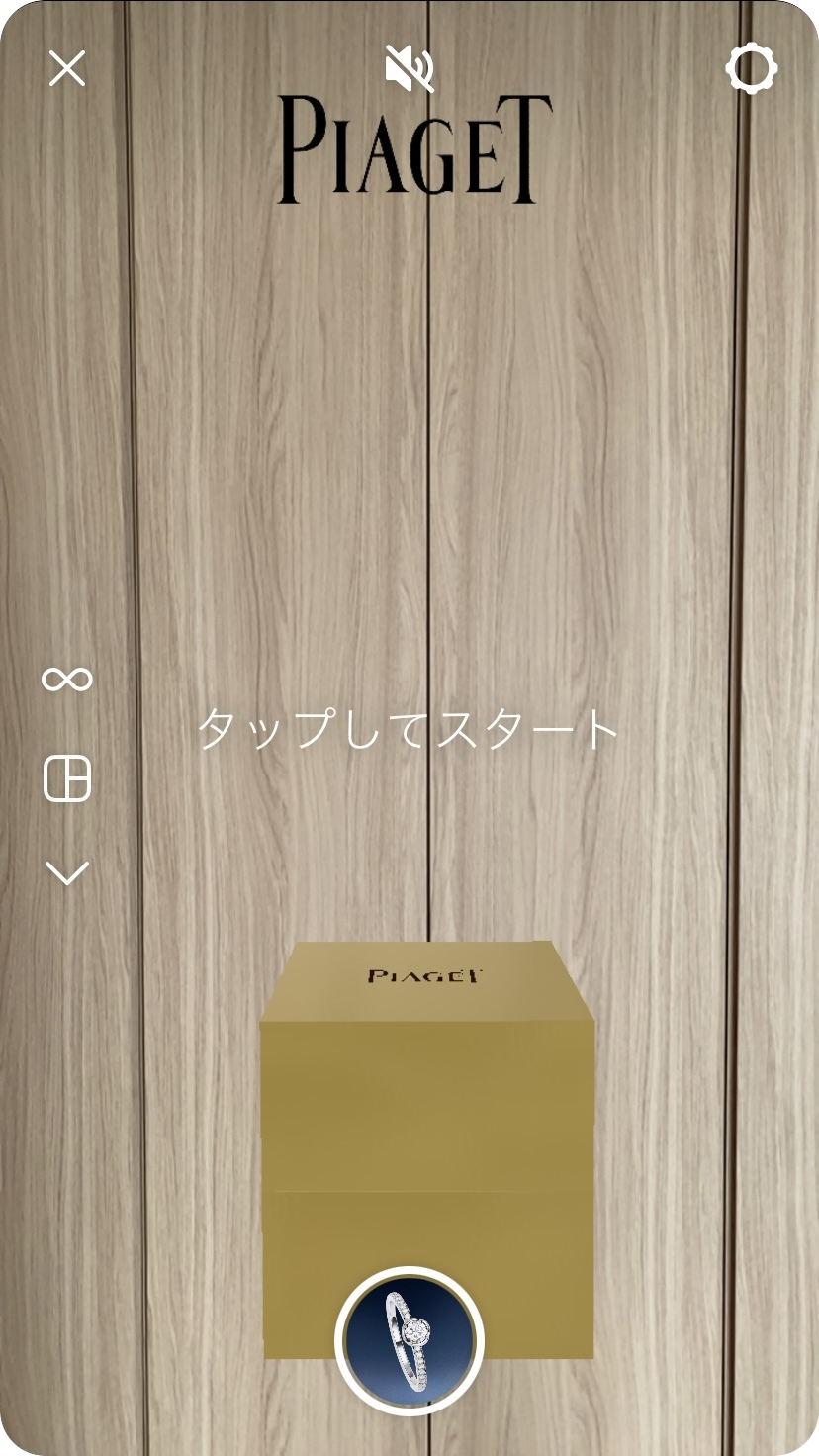
Task: Select the Boomerang infinity mode
Action: pos(67,679)
